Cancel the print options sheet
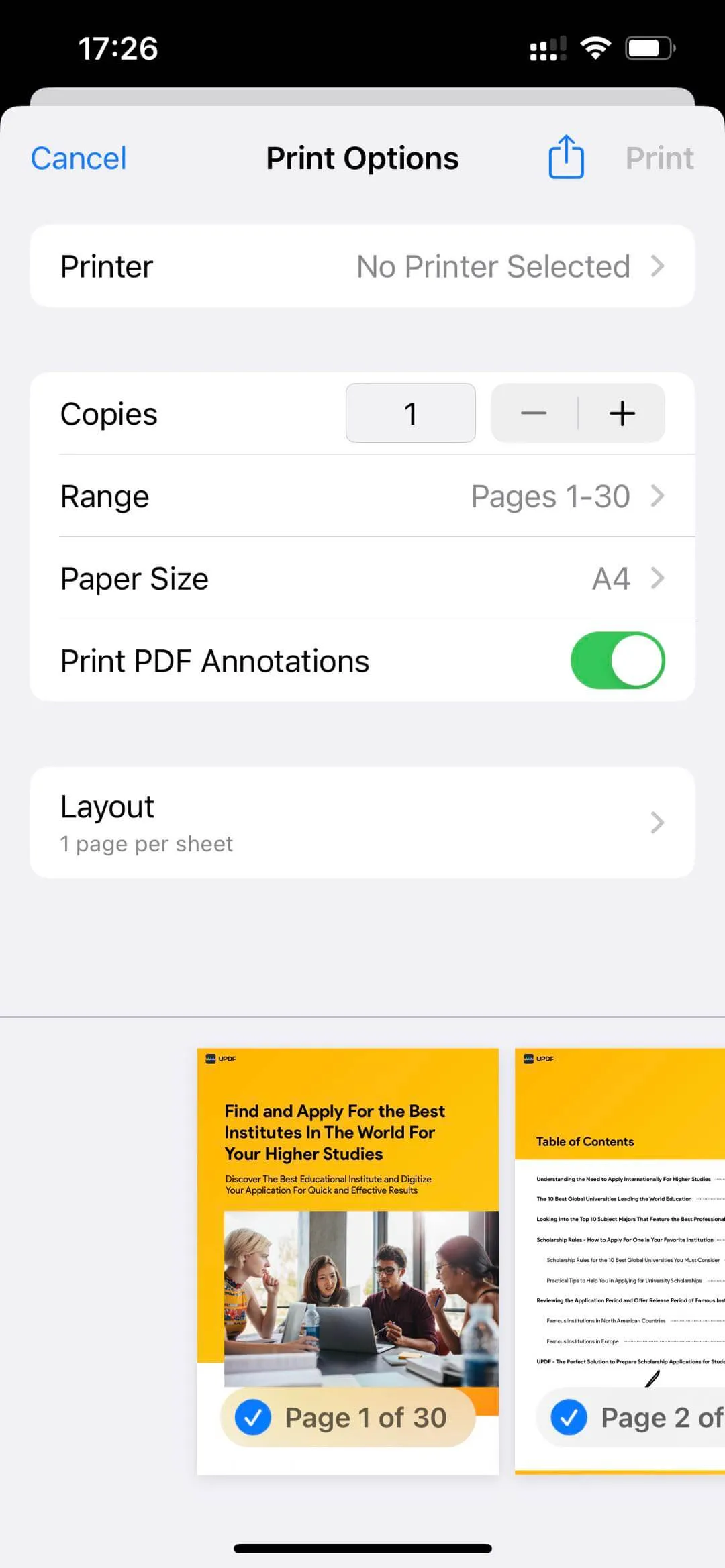 coord(79,159)
